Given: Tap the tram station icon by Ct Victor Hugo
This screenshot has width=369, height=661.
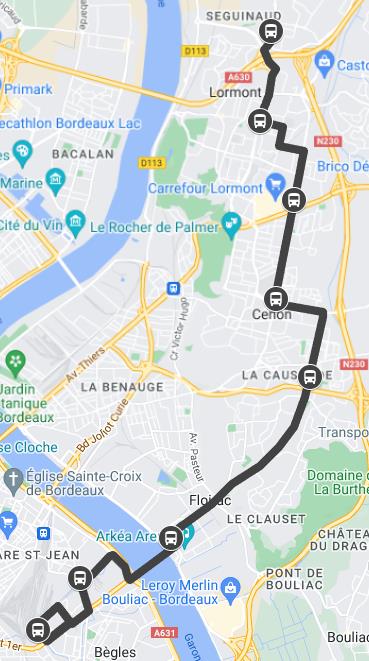Looking at the screenshot, I should (173, 289).
